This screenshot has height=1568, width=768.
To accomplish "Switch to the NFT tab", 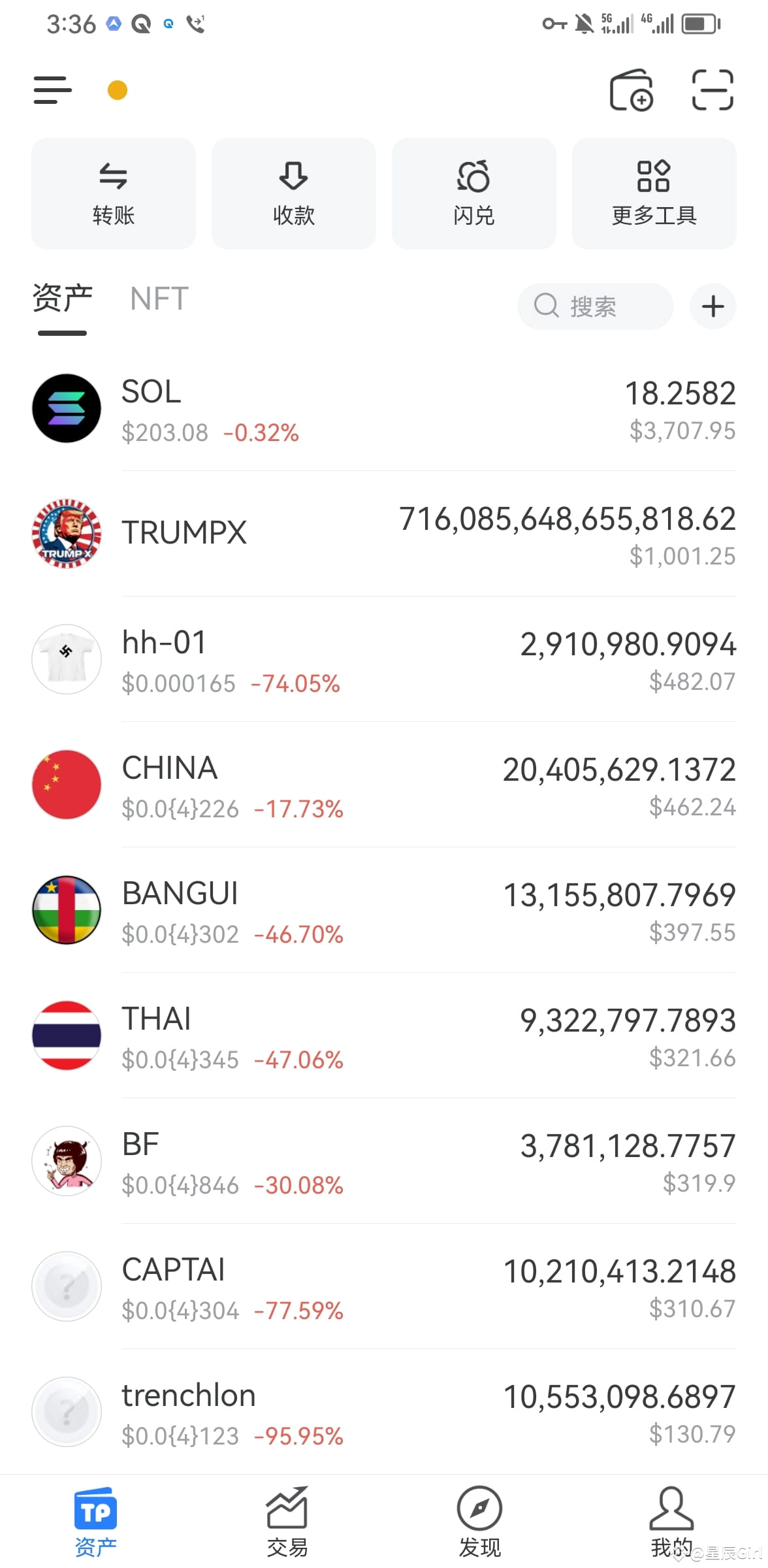I will [x=157, y=299].
